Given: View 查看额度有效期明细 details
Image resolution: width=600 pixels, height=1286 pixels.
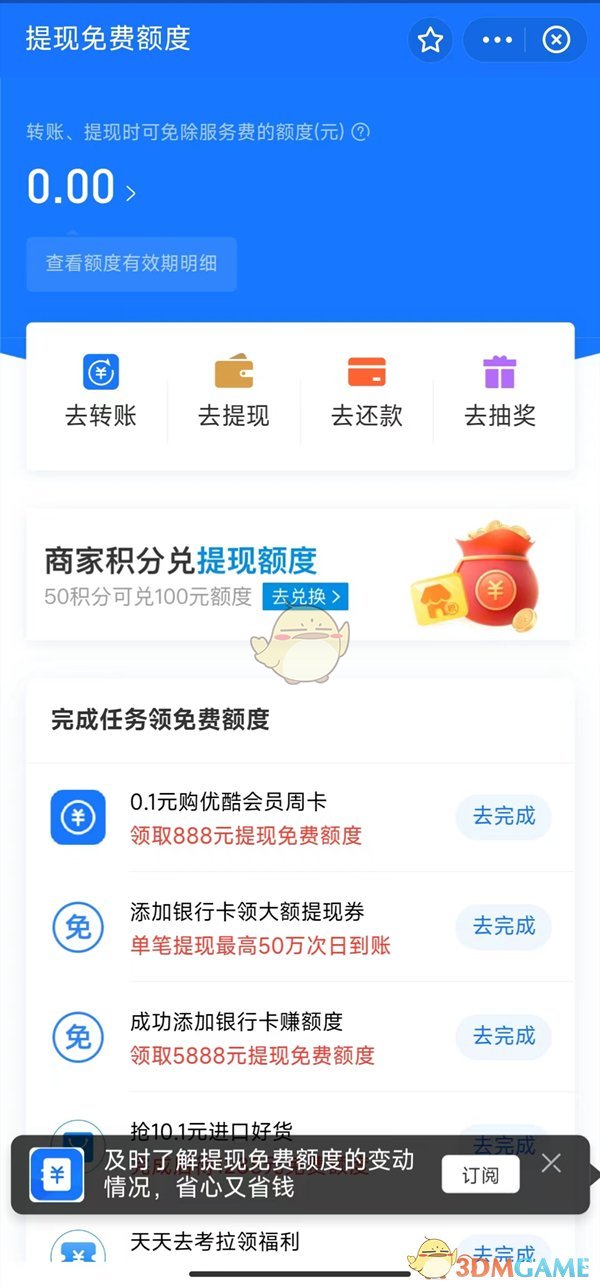Looking at the screenshot, I should pyautogui.click(x=131, y=264).
